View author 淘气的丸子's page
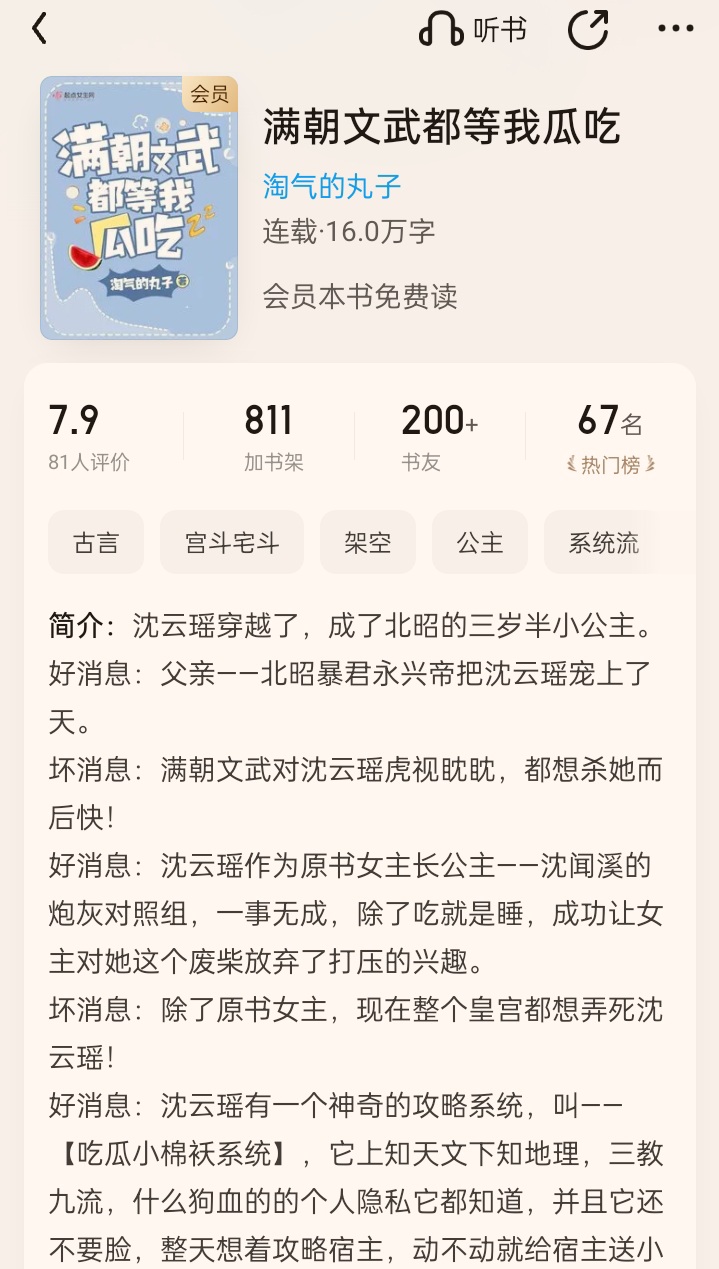The image size is (719, 1269). click(332, 187)
